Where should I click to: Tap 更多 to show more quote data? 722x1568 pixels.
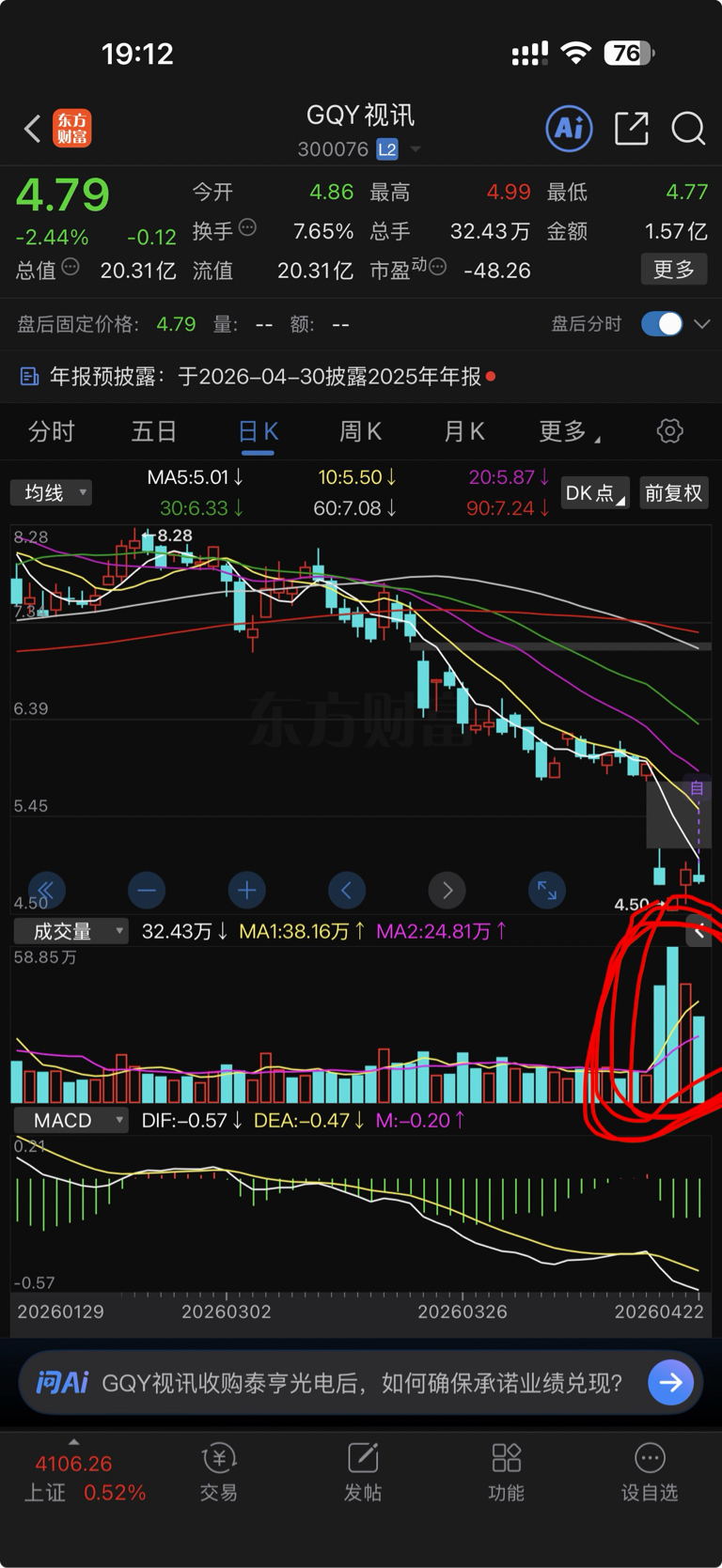[674, 270]
